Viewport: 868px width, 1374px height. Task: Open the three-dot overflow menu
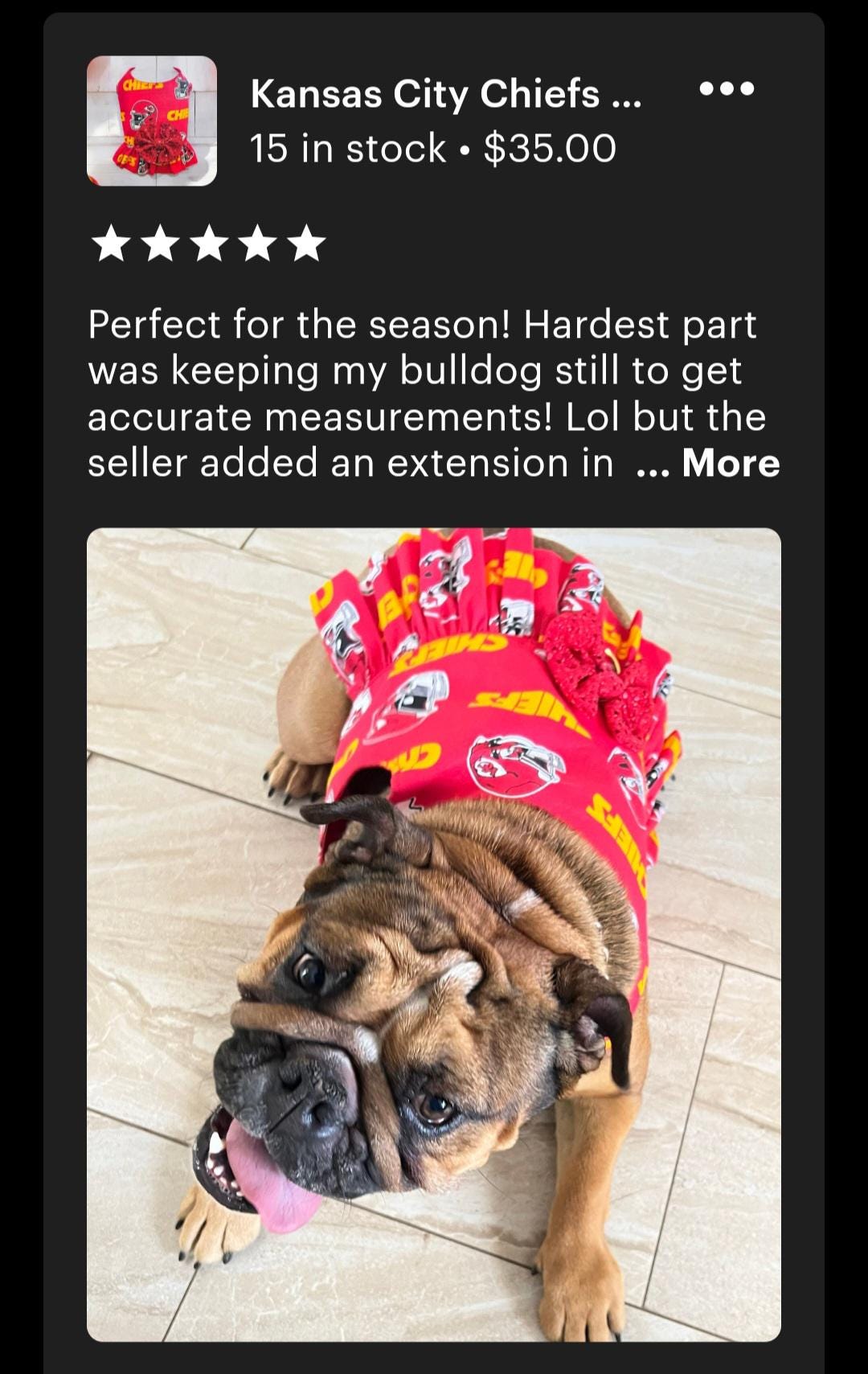point(727,88)
